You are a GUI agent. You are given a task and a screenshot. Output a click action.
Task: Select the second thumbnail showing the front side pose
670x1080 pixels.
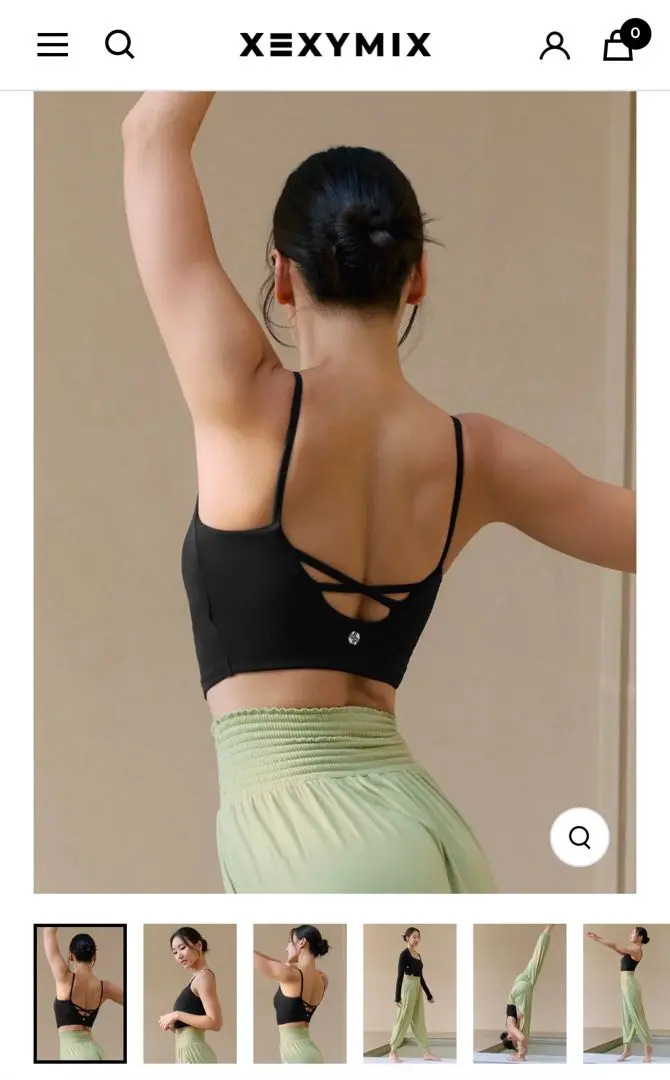[190, 993]
